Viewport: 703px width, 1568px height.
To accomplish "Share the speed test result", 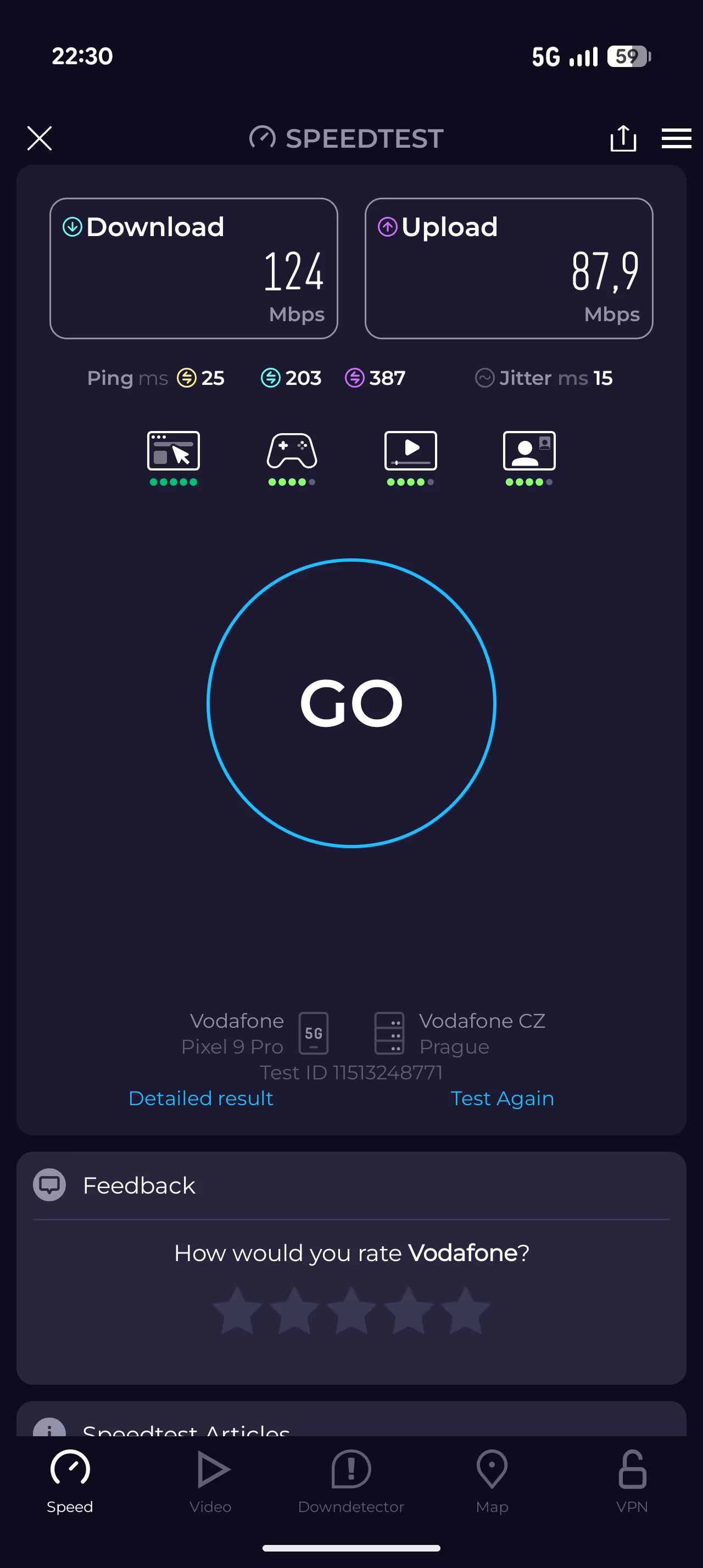I will tap(623, 138).
